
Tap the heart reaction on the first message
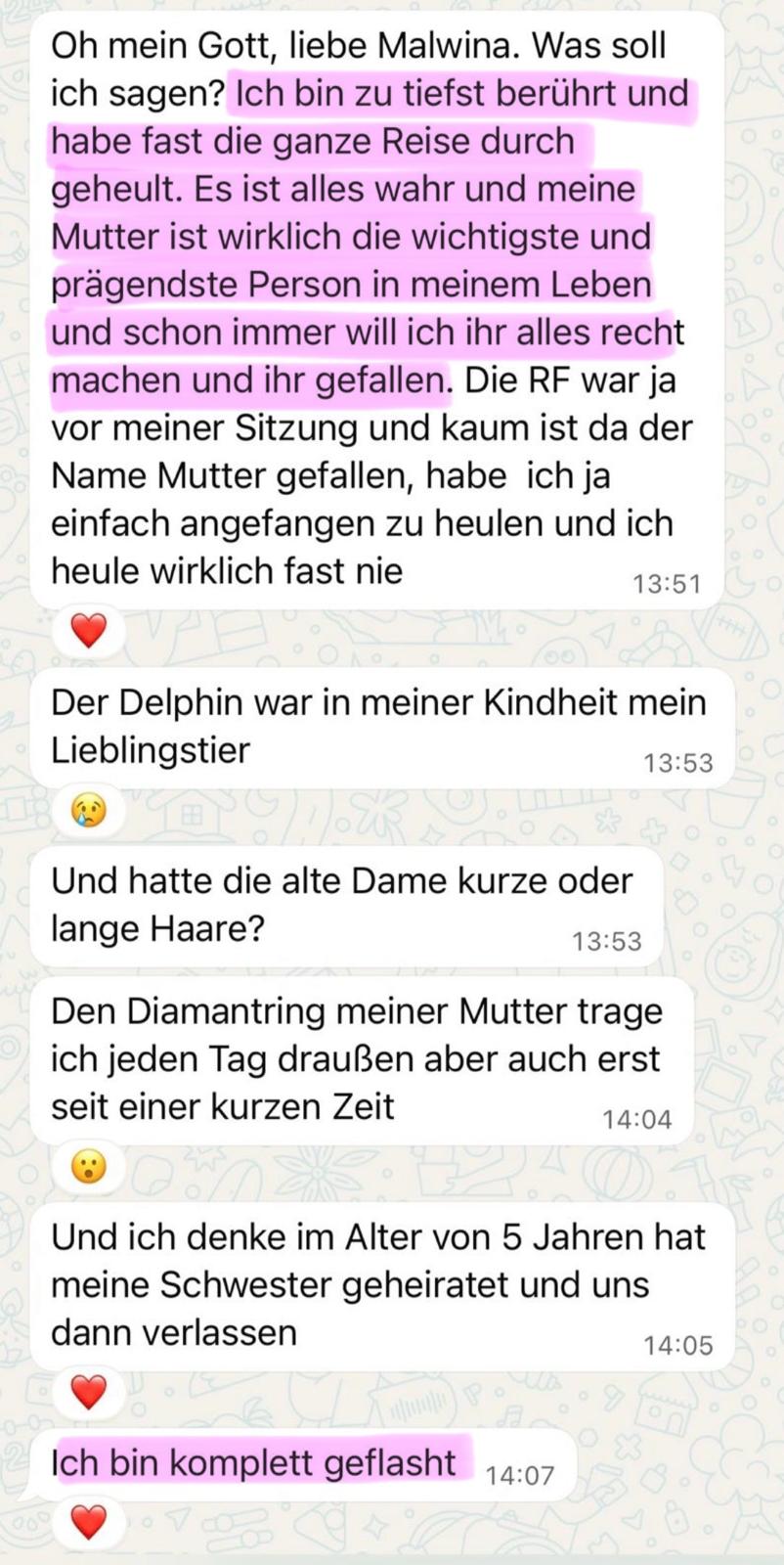[x=89, y=630]
